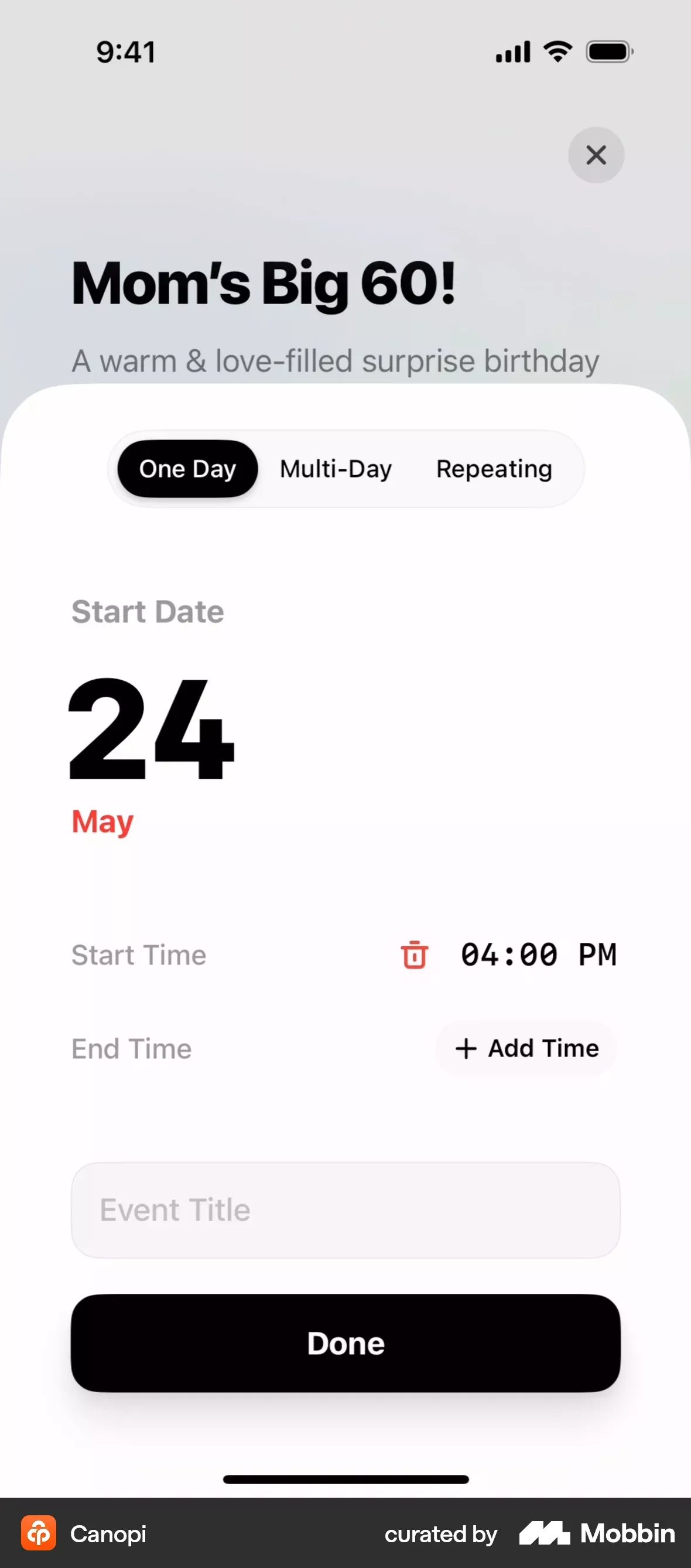Switch to the Repeating tab

(x=494, y=469)
